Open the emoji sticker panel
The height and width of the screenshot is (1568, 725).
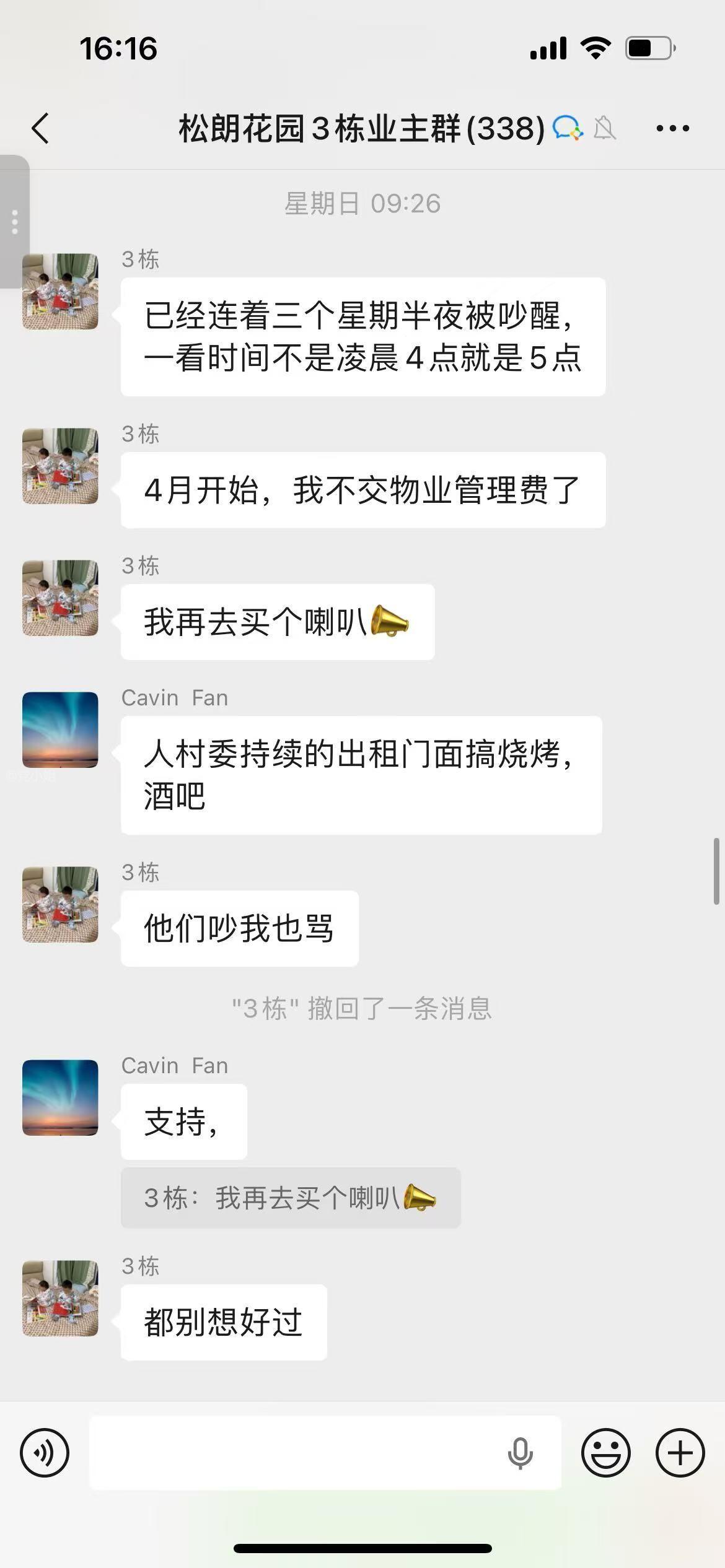pos(605,1452)
